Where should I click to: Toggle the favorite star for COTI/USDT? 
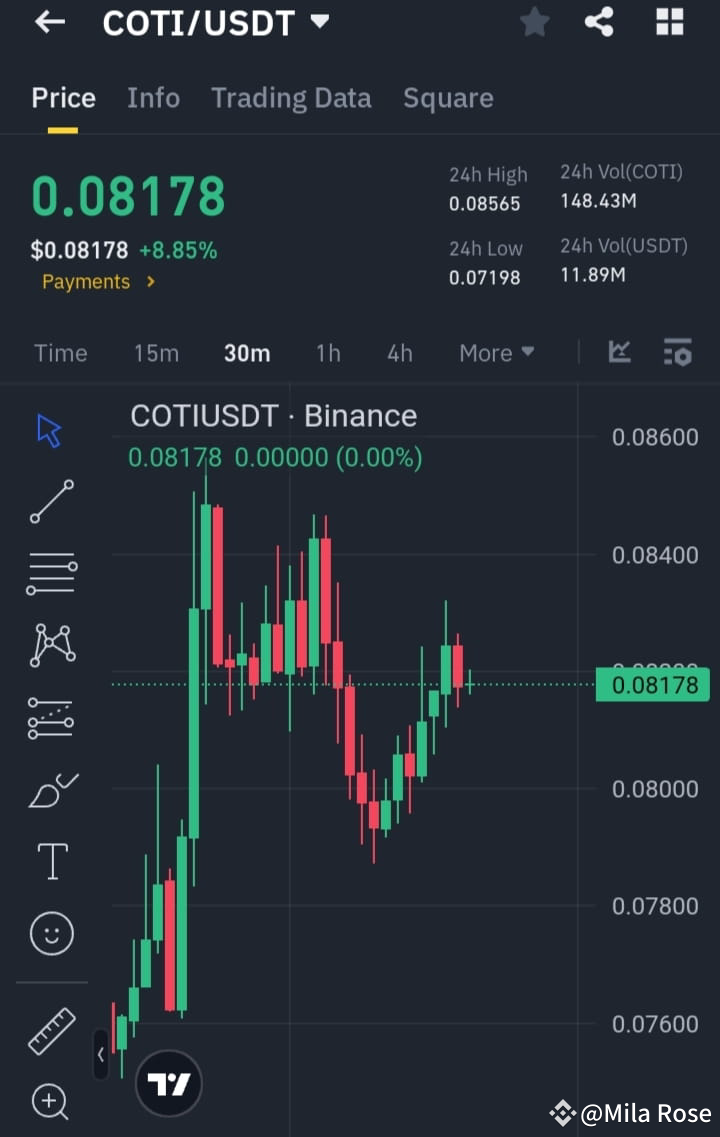pos(534,22)
